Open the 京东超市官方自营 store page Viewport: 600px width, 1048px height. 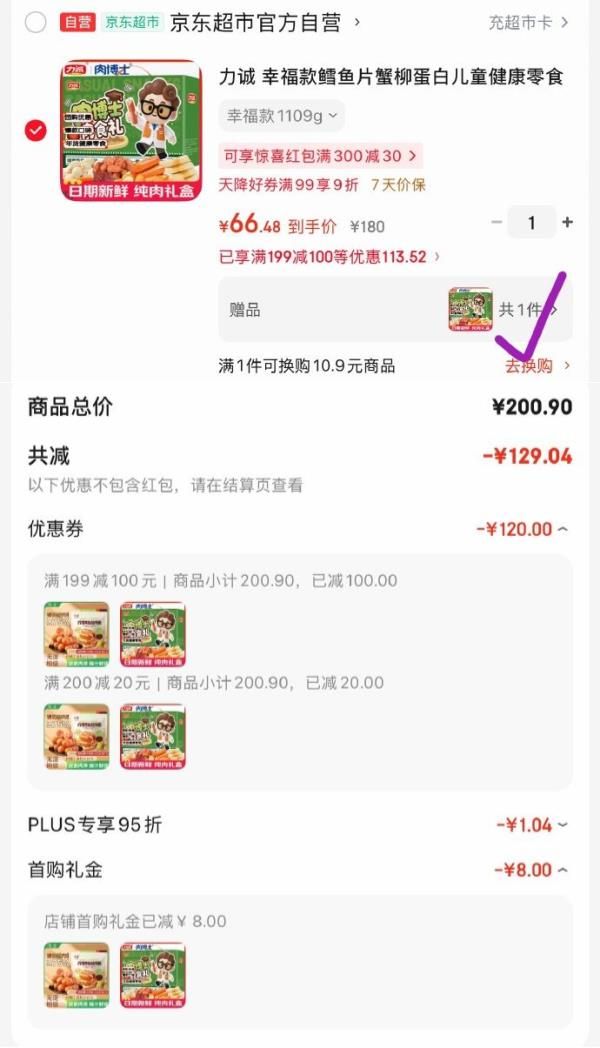point(255,22)
